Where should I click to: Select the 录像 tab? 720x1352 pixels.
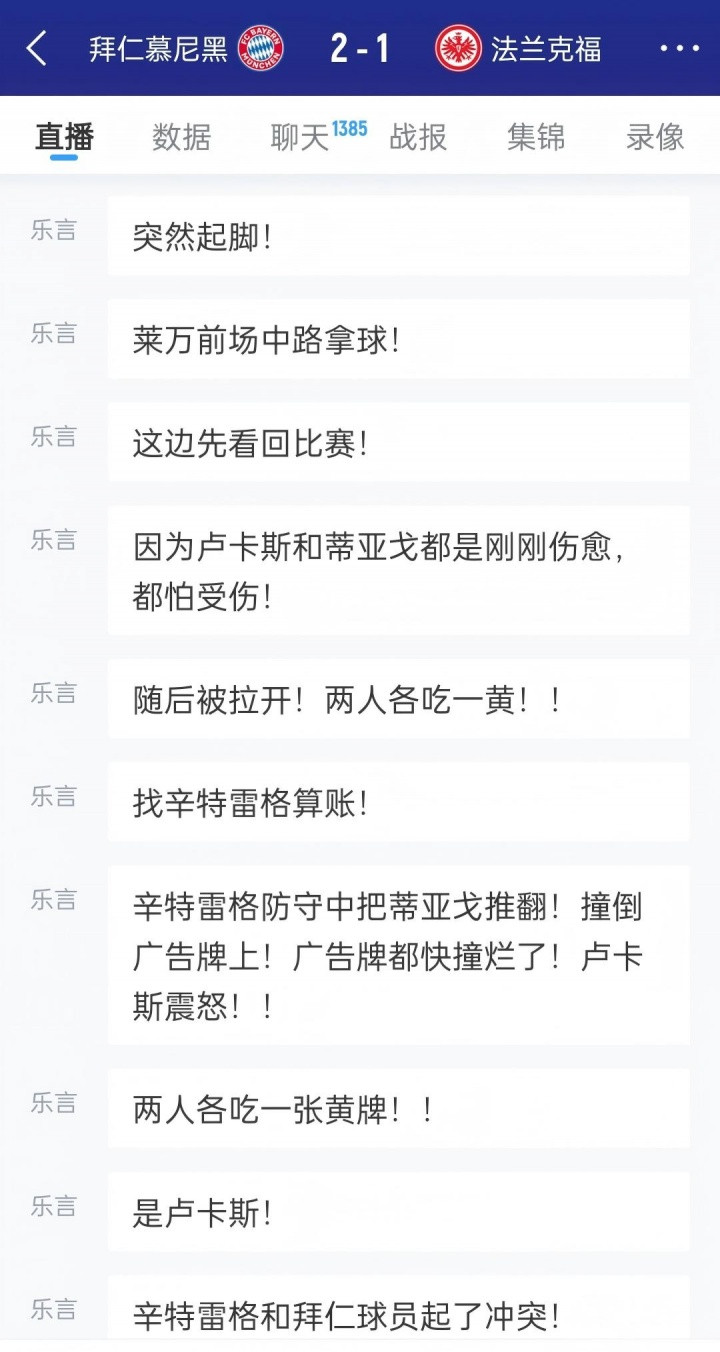(x=655, y=137)
